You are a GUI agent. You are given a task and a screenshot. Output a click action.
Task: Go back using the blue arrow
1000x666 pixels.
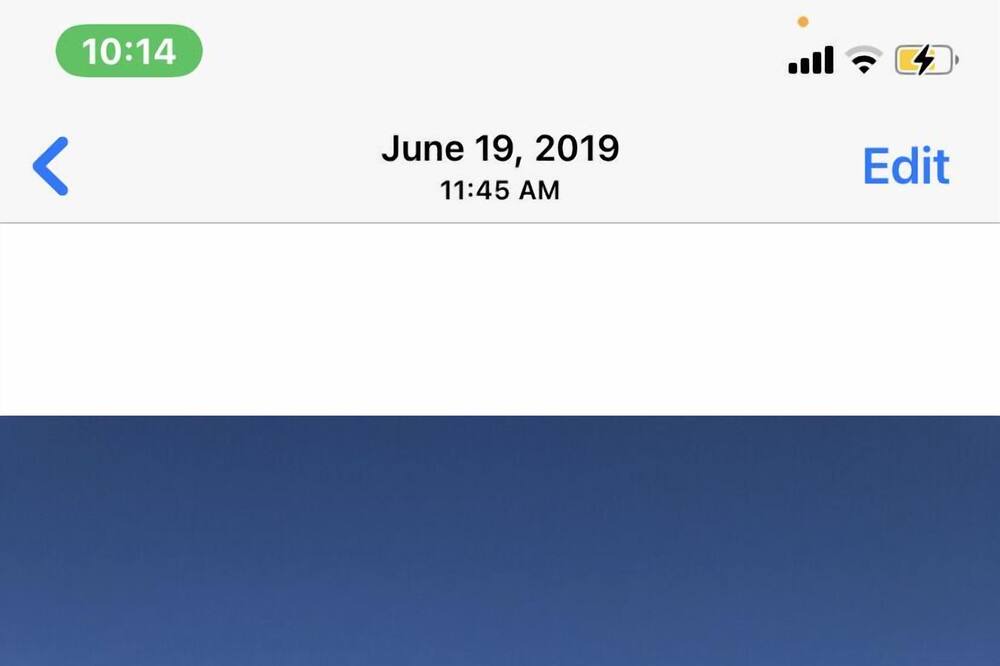(50, 166)
